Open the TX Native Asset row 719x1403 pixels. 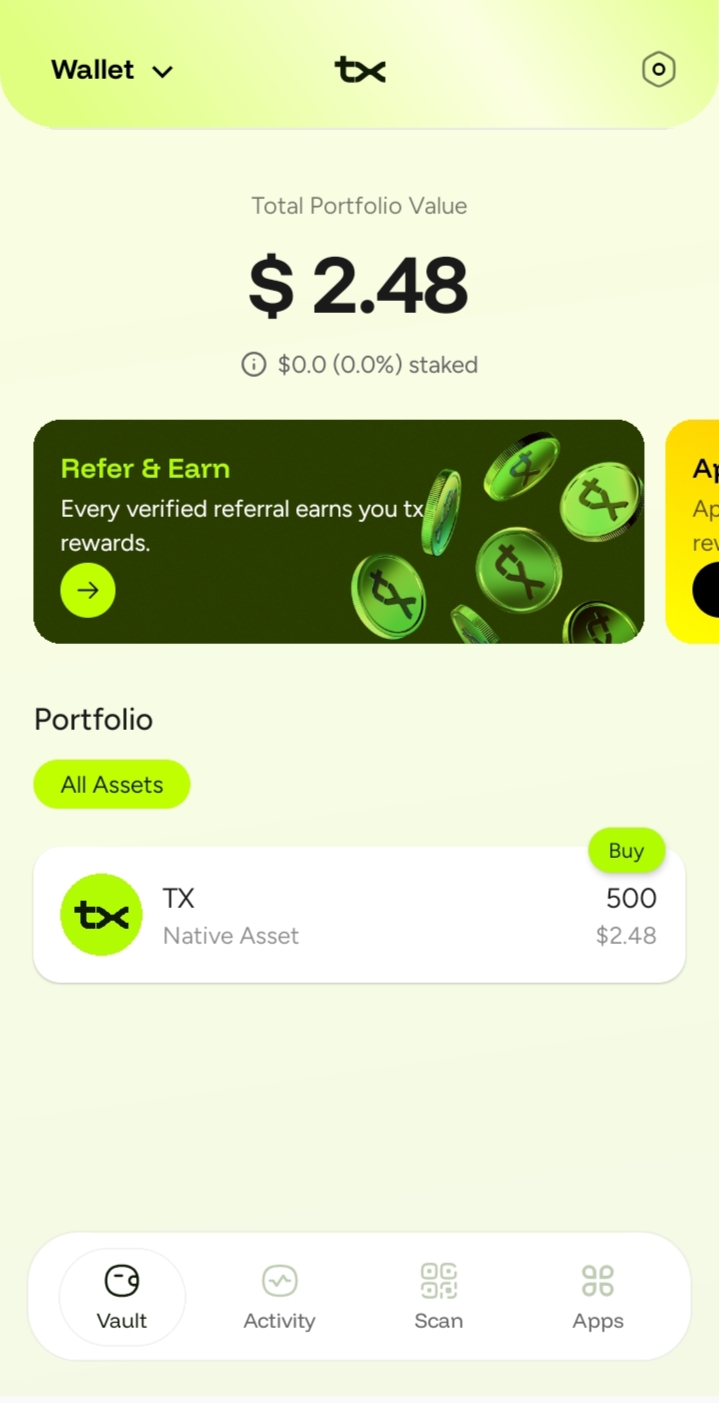coord(359,915)
